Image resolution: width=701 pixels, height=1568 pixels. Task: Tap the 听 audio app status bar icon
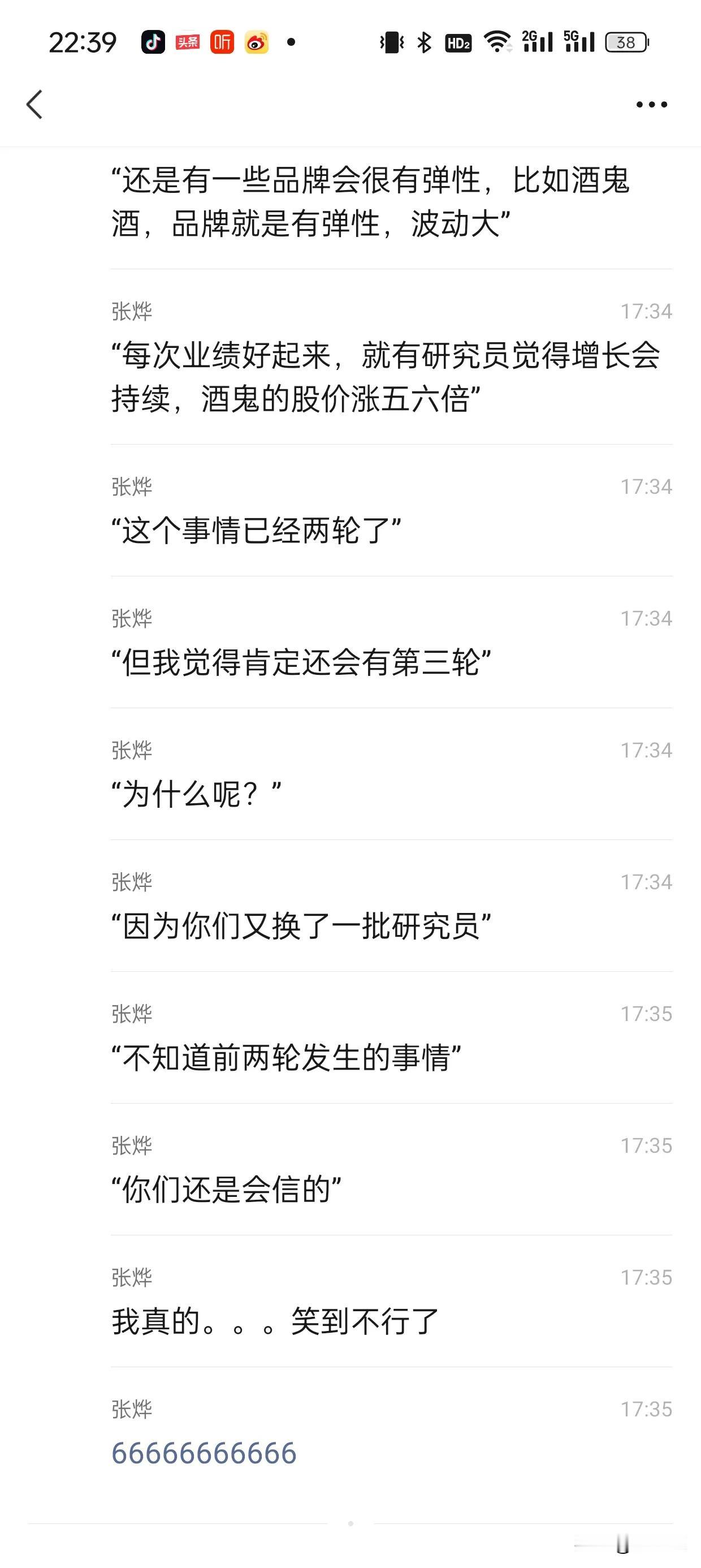pyautogui.click(x=223, y=42)
